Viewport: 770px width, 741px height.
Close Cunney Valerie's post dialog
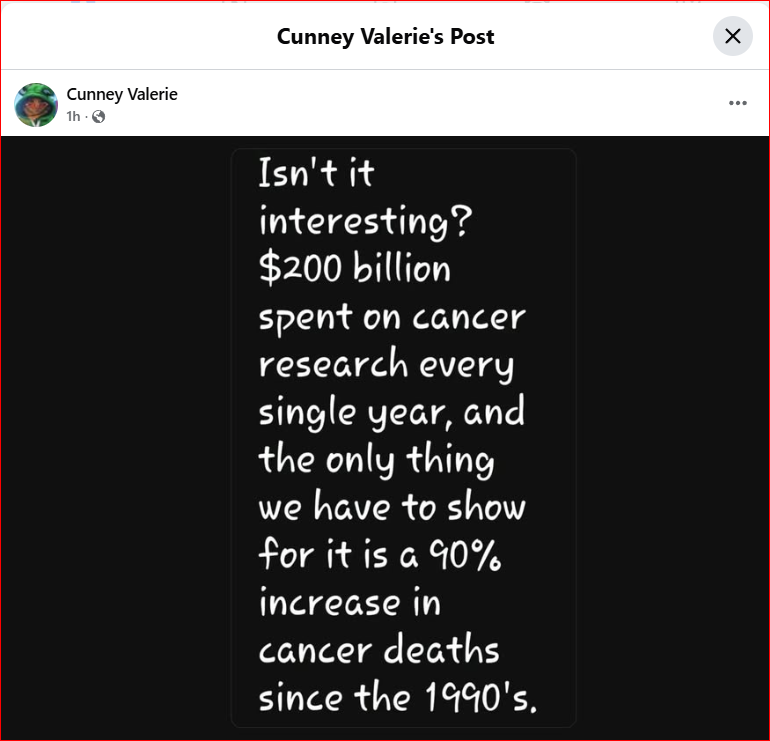point(732,37)
